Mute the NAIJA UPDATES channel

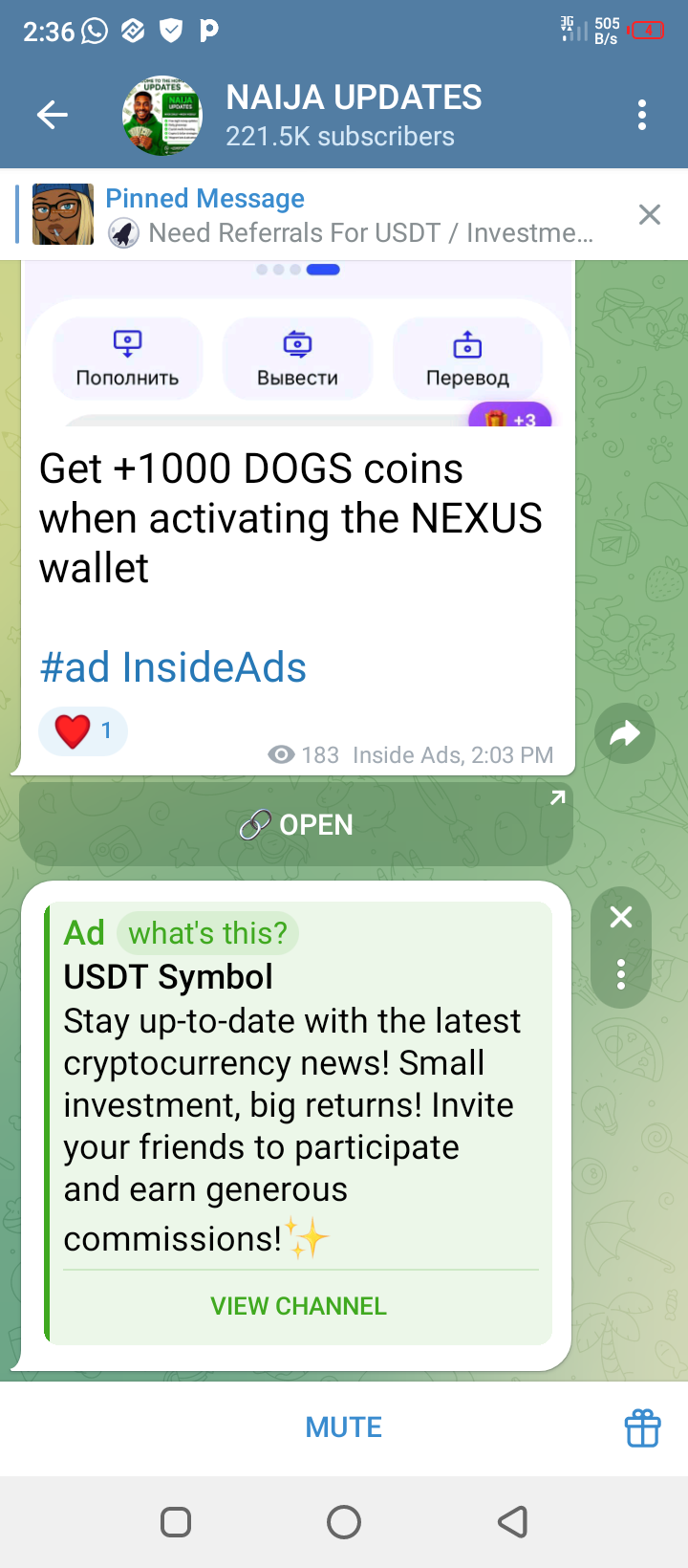coord(344,1427)
